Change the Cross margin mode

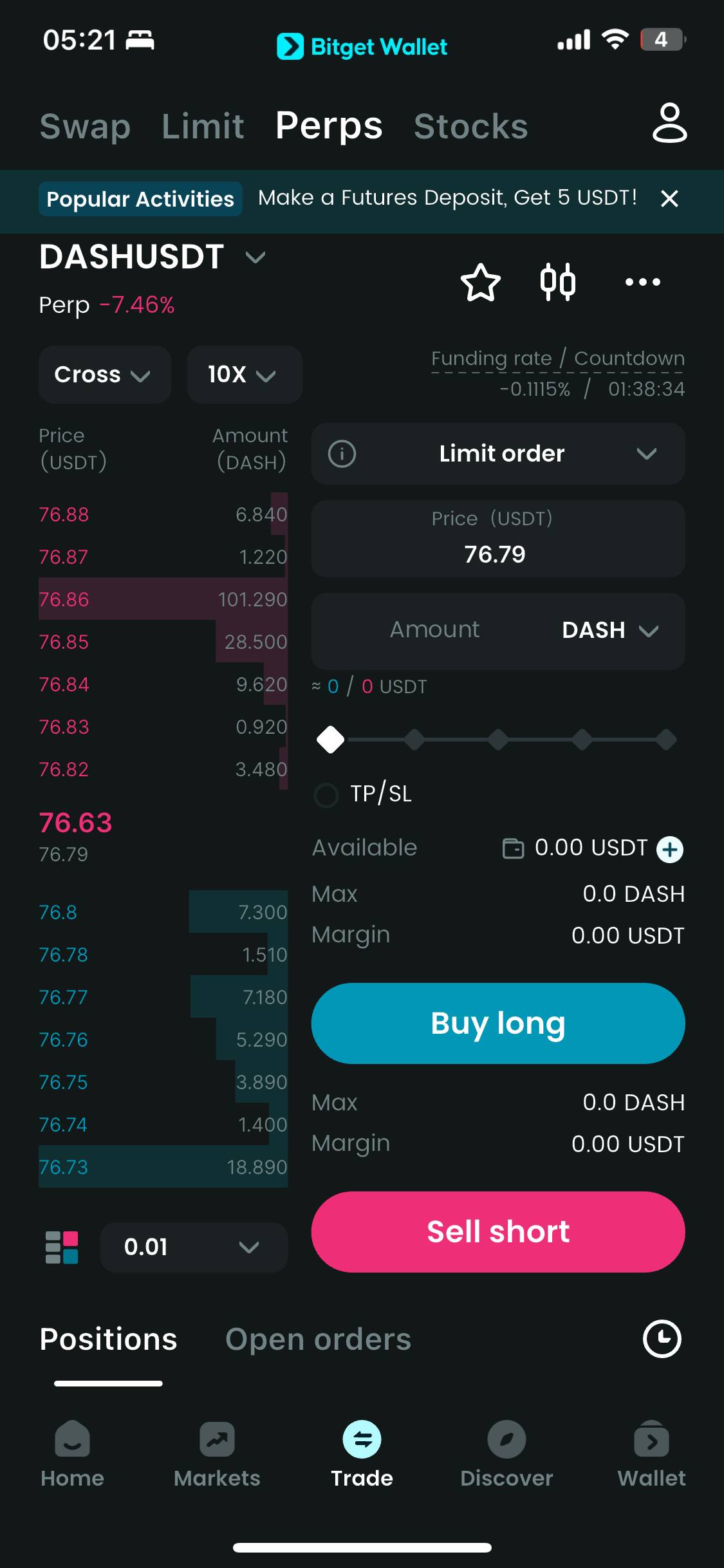pyautogui.click(x=104, y=375)
